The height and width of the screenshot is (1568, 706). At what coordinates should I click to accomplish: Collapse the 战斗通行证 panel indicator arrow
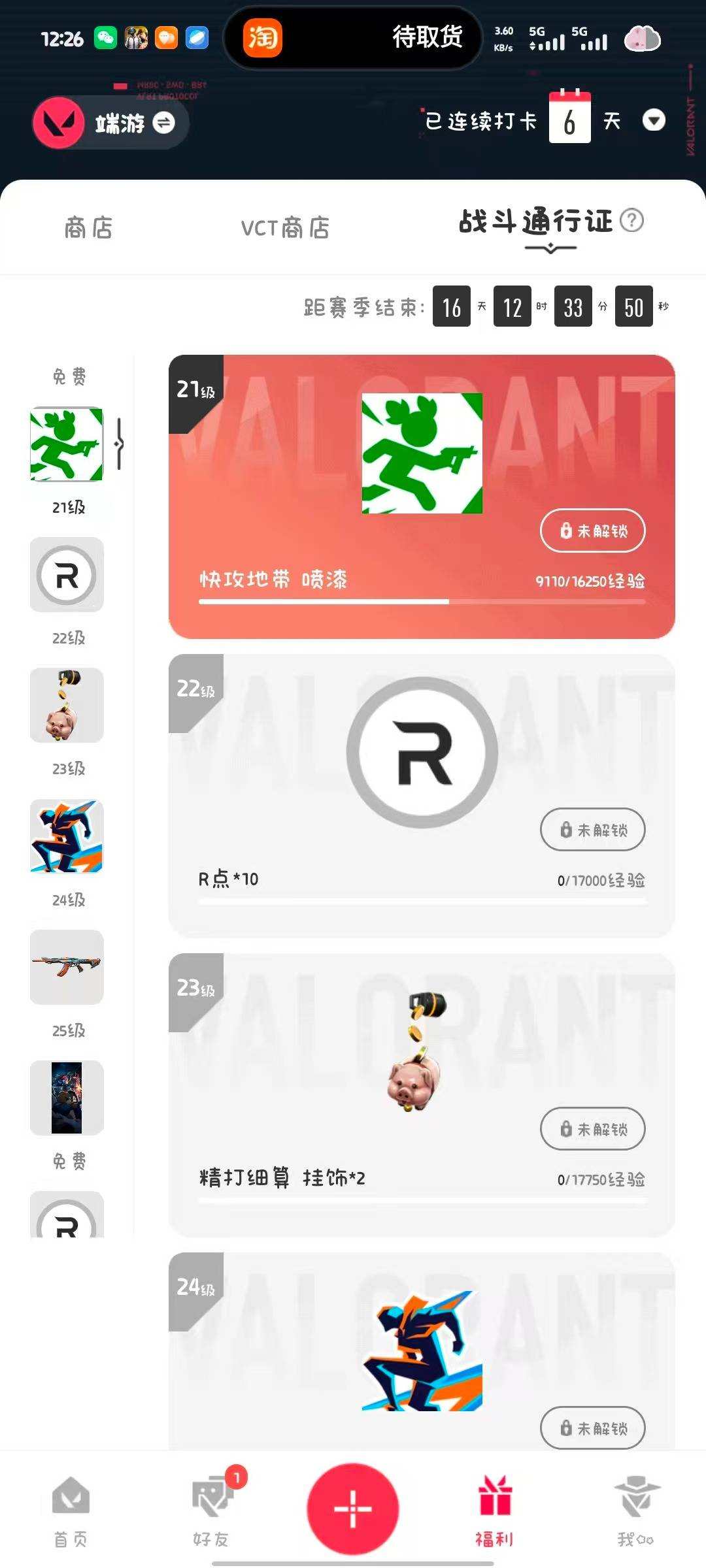pyautogui.click(x=551, y=249)
